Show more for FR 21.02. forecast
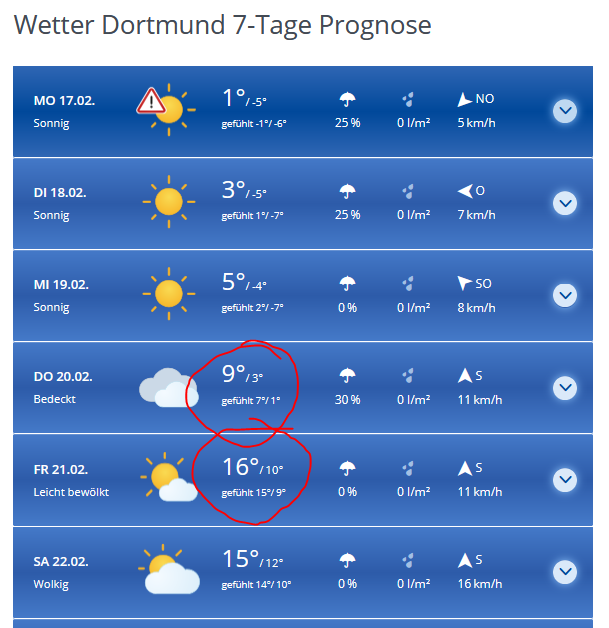609x628 pixels. click(x=565, y=479)
